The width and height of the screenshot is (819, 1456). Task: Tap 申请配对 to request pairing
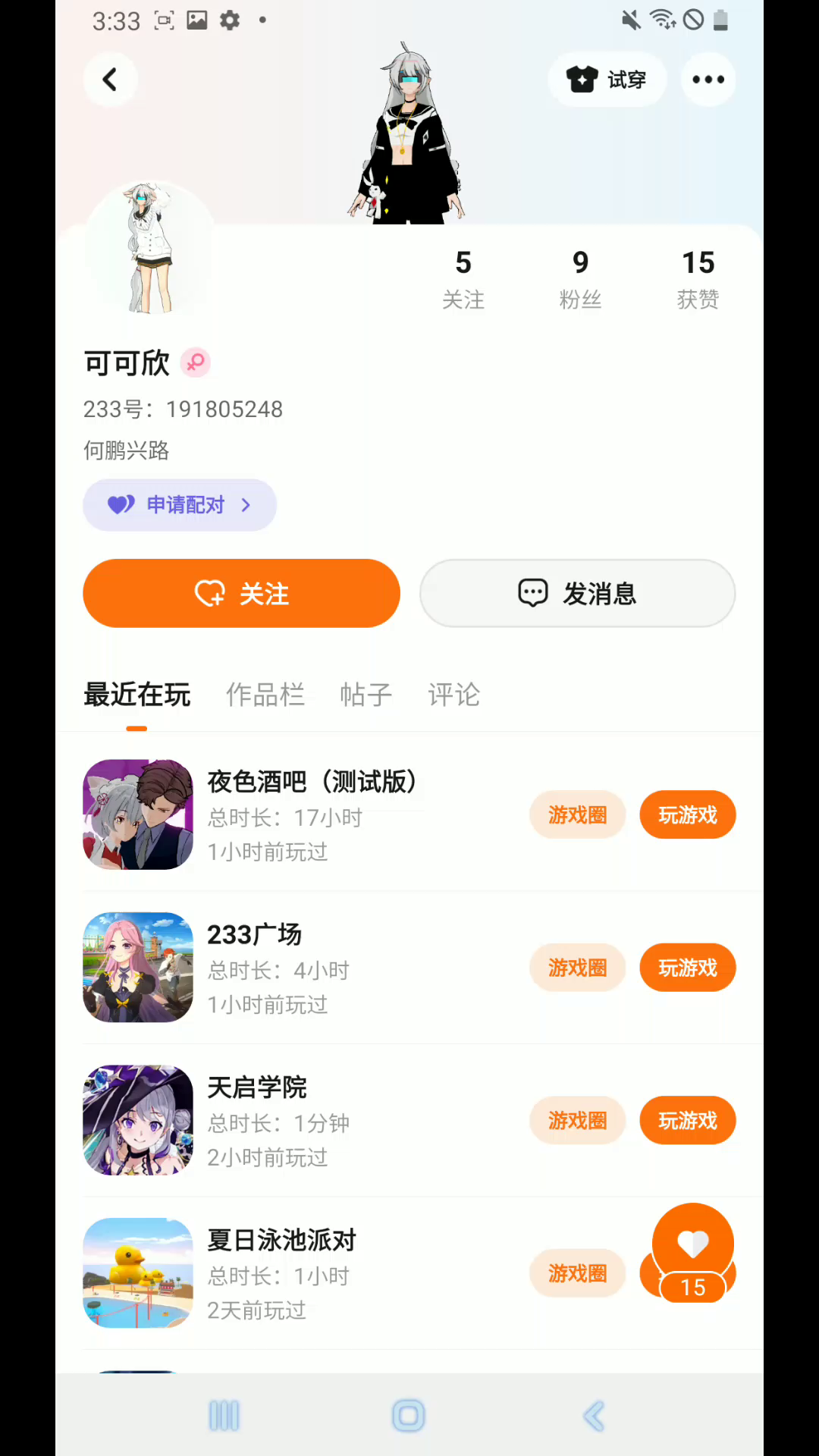[x=180, y=505]
